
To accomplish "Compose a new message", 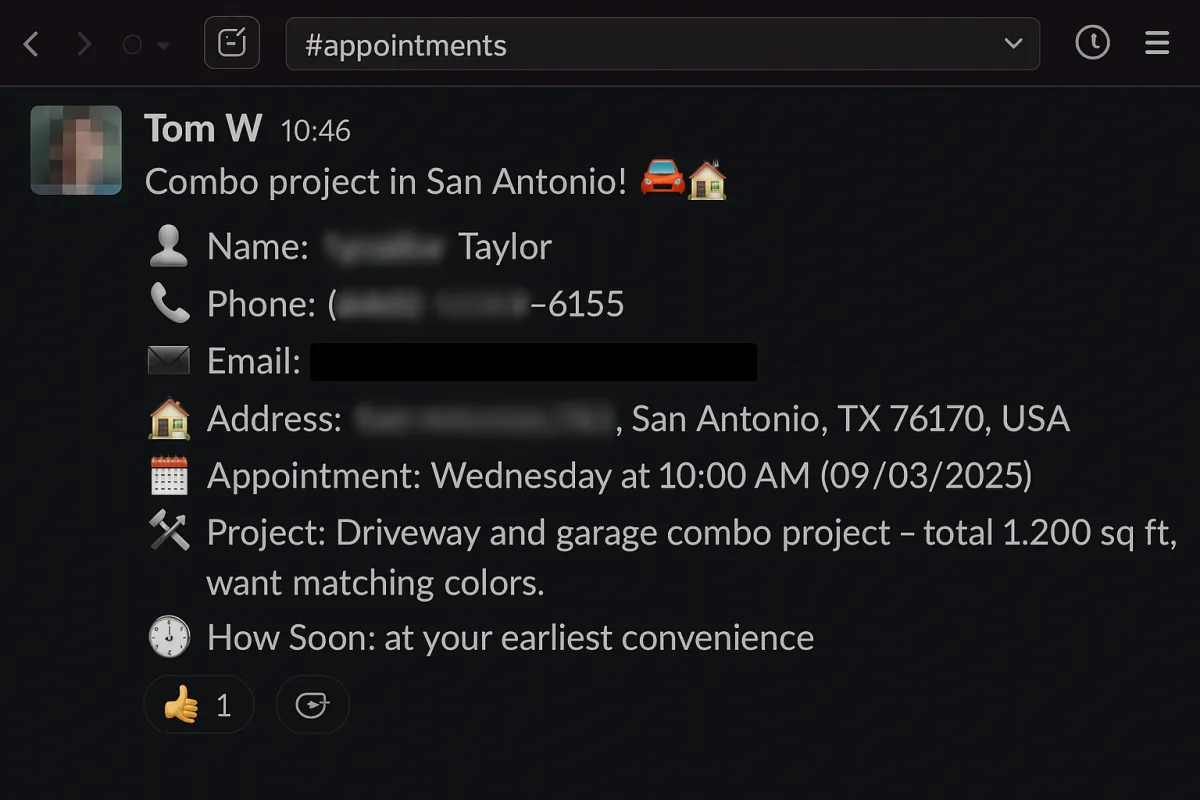I will point(232,44).
